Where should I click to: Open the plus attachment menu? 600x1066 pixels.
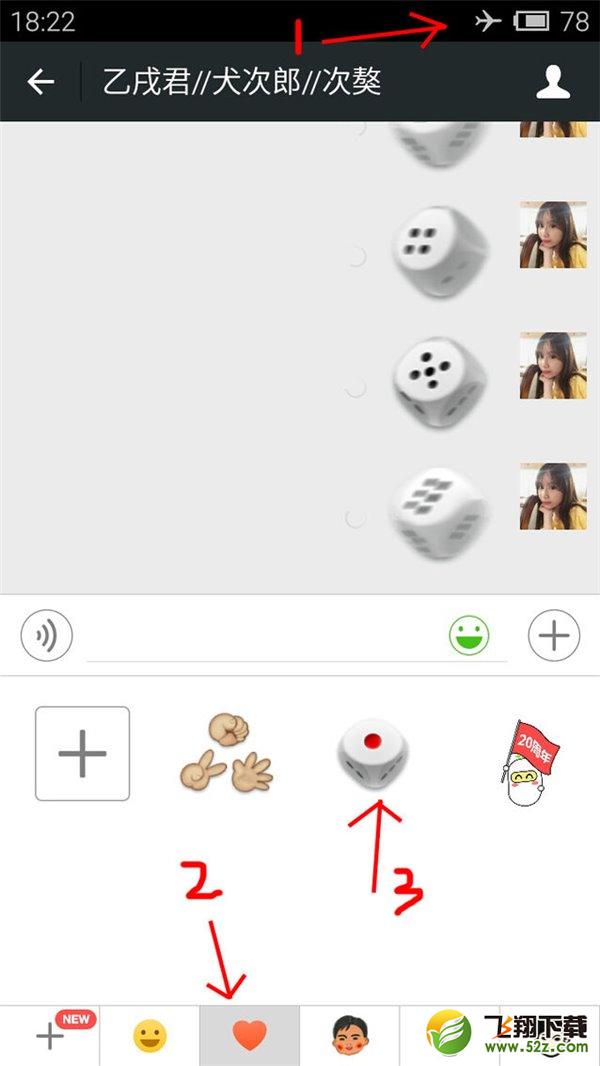[x=554, y=636]
